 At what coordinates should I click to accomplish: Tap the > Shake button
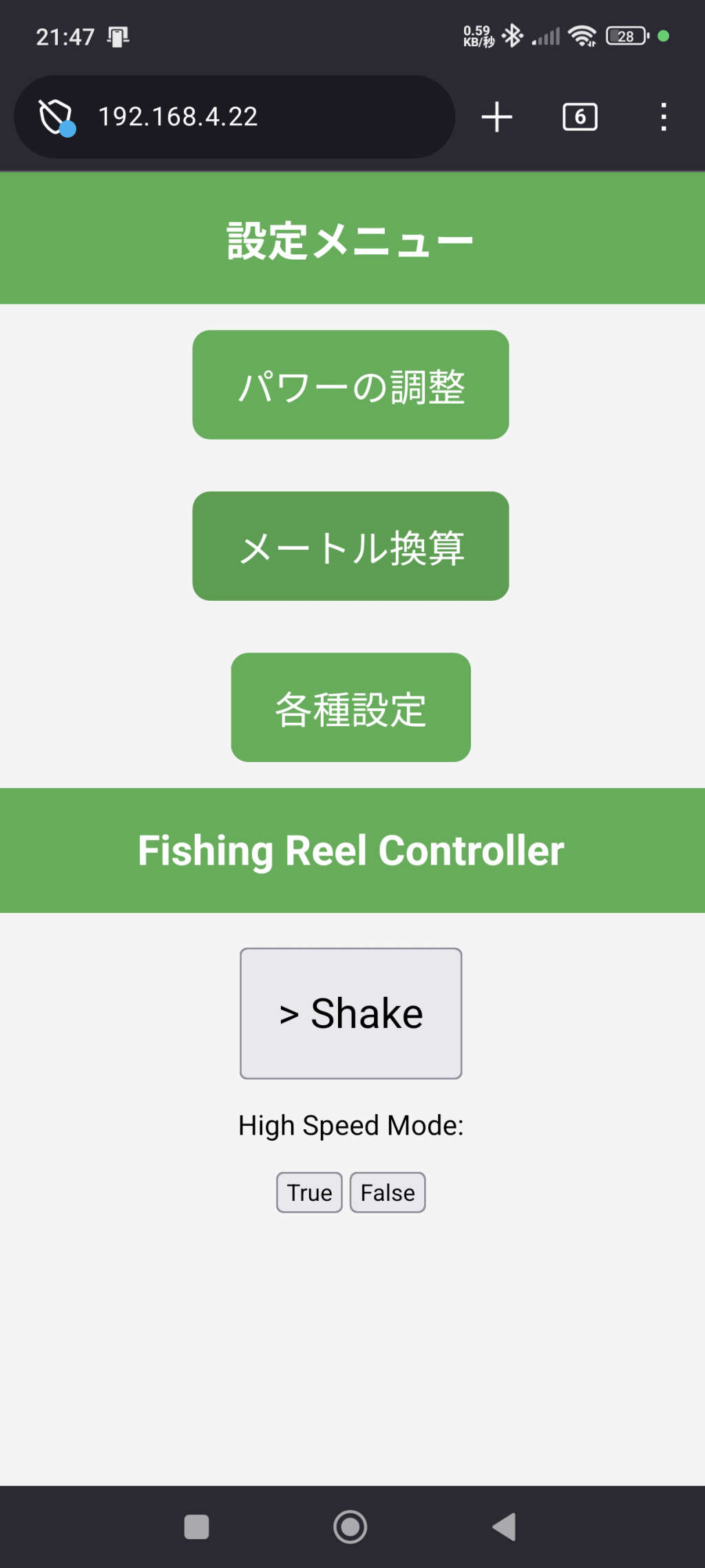coord(350,1013)
